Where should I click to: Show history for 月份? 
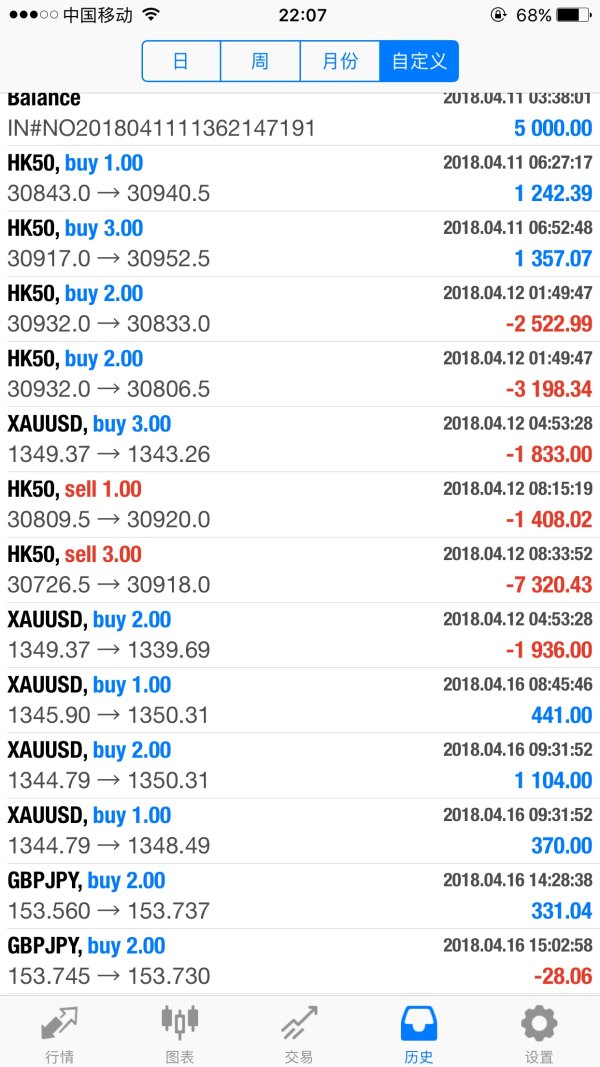[x=340, y=61]
